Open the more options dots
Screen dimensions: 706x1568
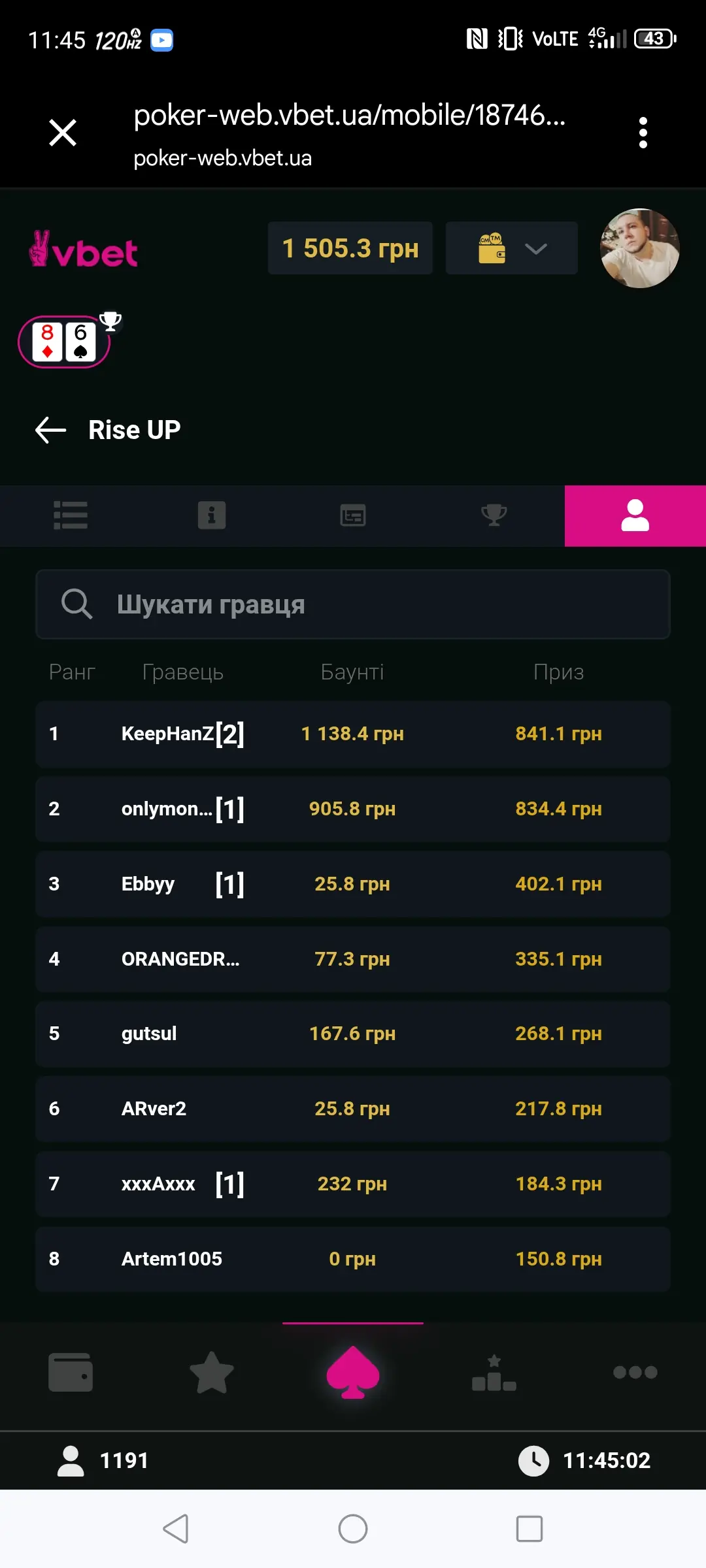pyautogui.click(x=635, y=1372)
